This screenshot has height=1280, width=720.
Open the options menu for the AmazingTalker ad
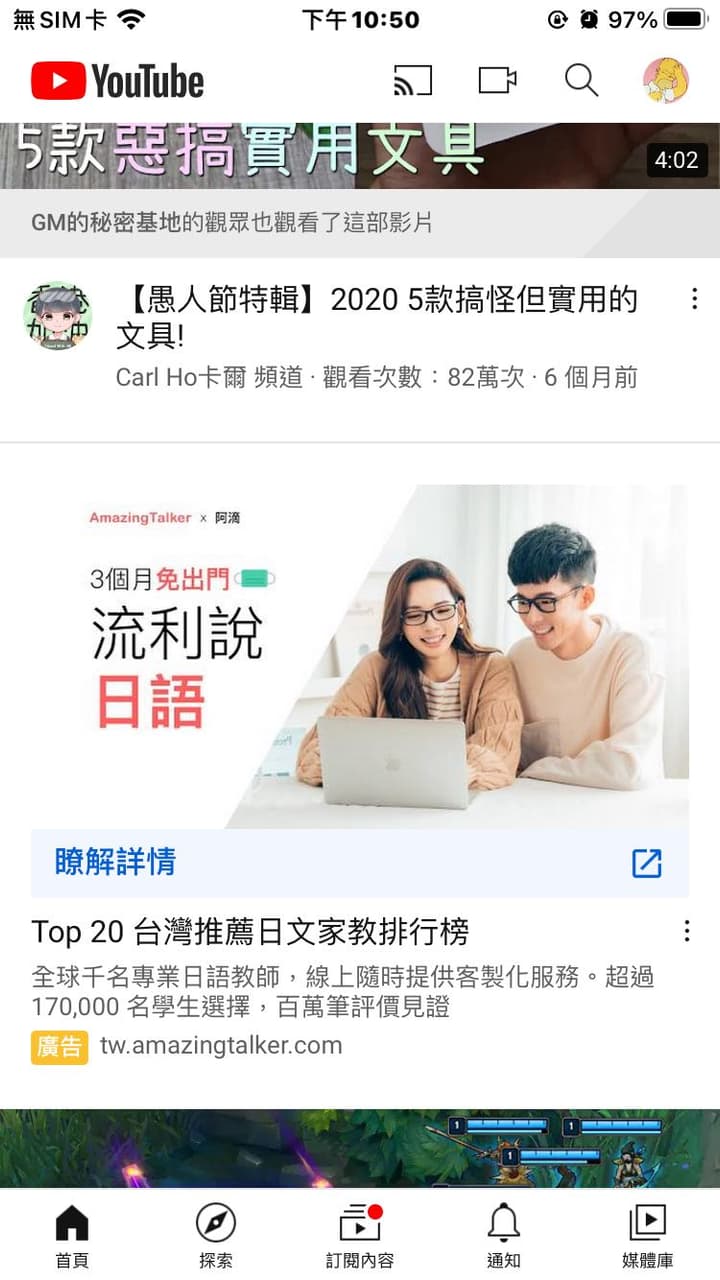(x=687, y=931)
